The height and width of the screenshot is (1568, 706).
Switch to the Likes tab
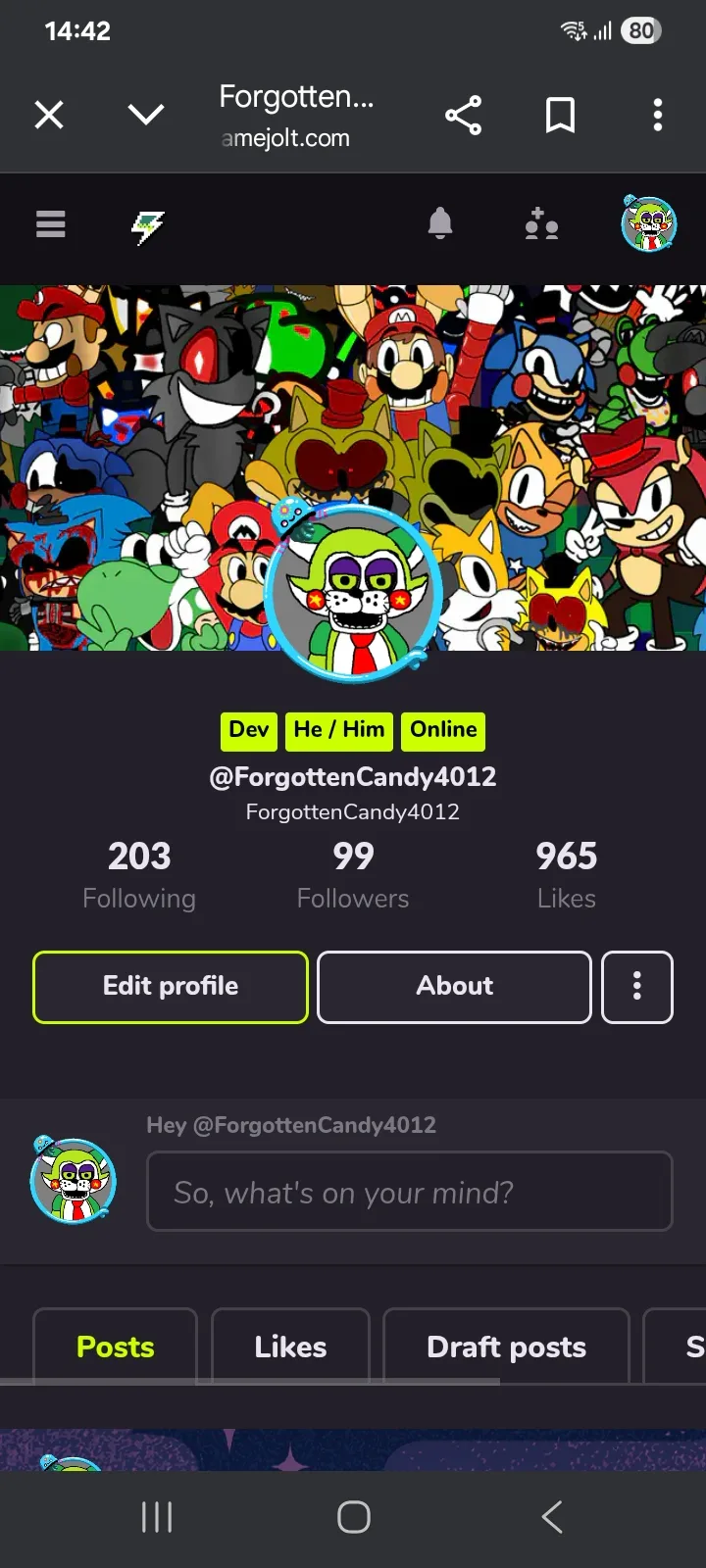click(290, 1347)
